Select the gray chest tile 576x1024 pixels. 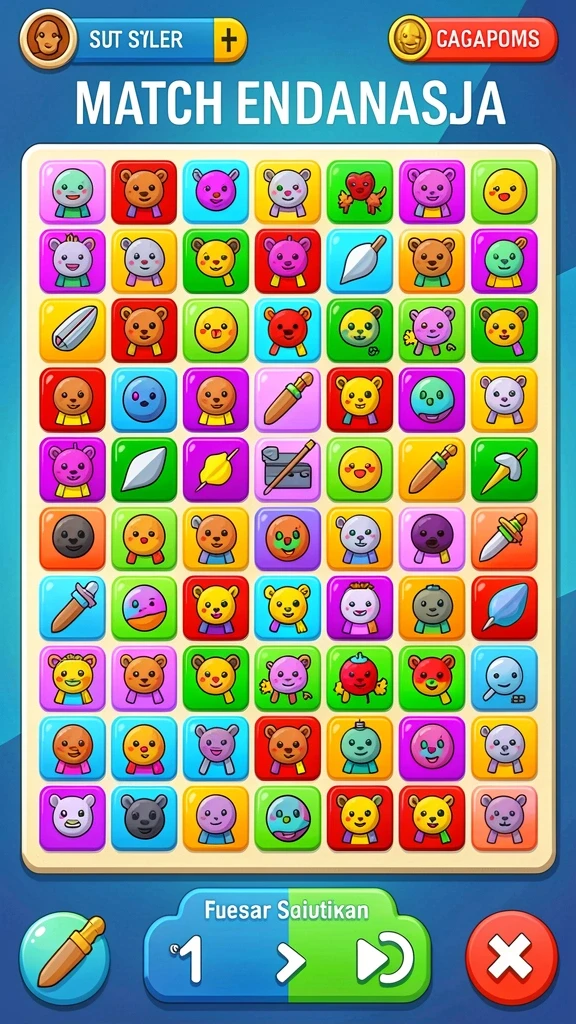[x=288, y=468]
